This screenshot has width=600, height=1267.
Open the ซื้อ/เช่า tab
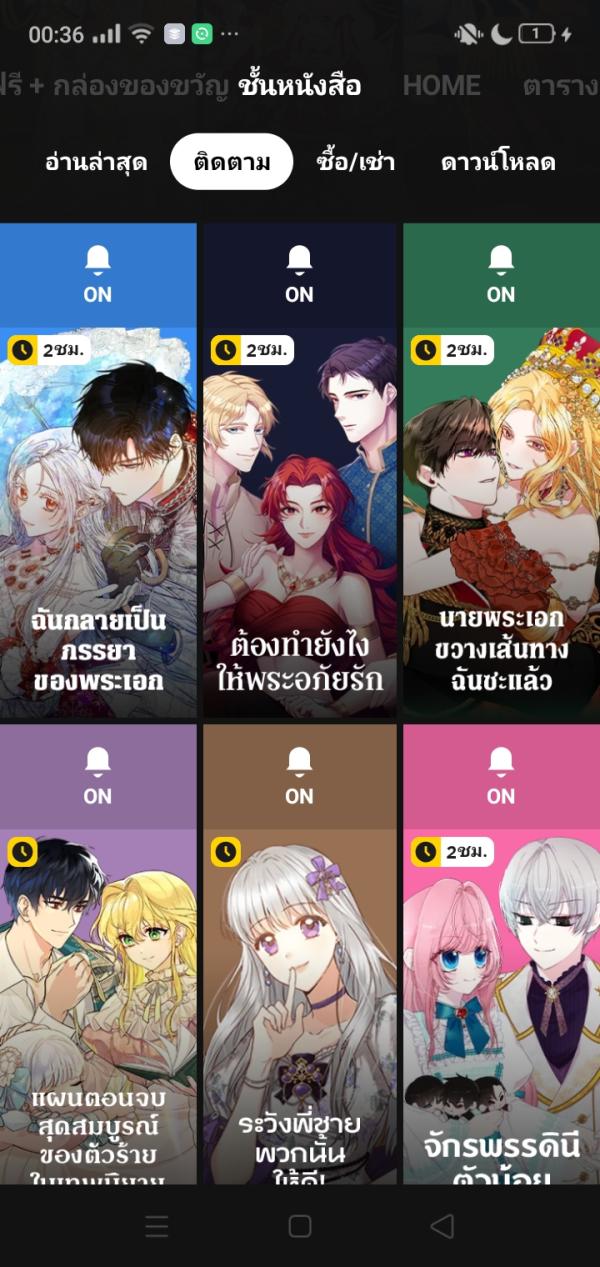pyautogui.click(x=355, y=162)
